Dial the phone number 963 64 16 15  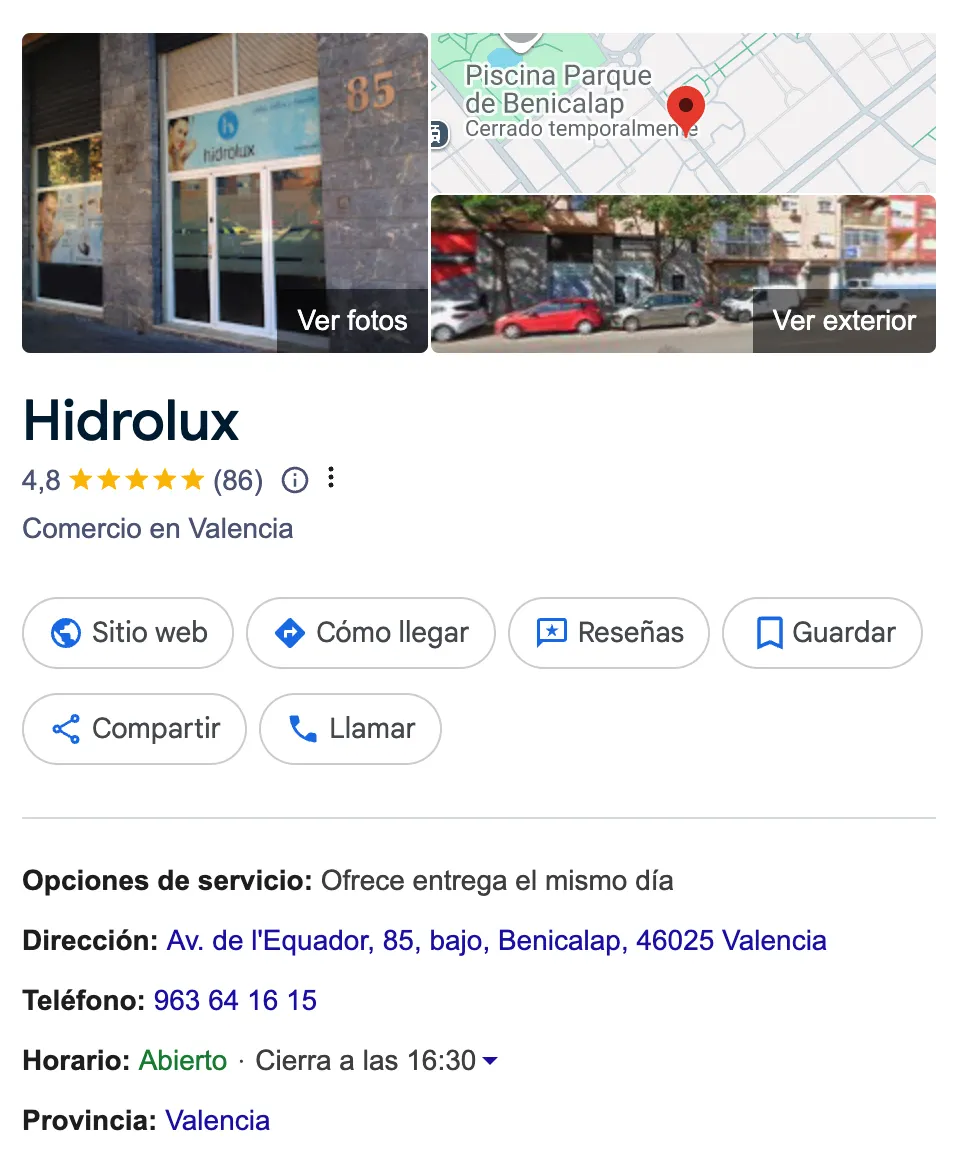click(x=235, y=1000)
